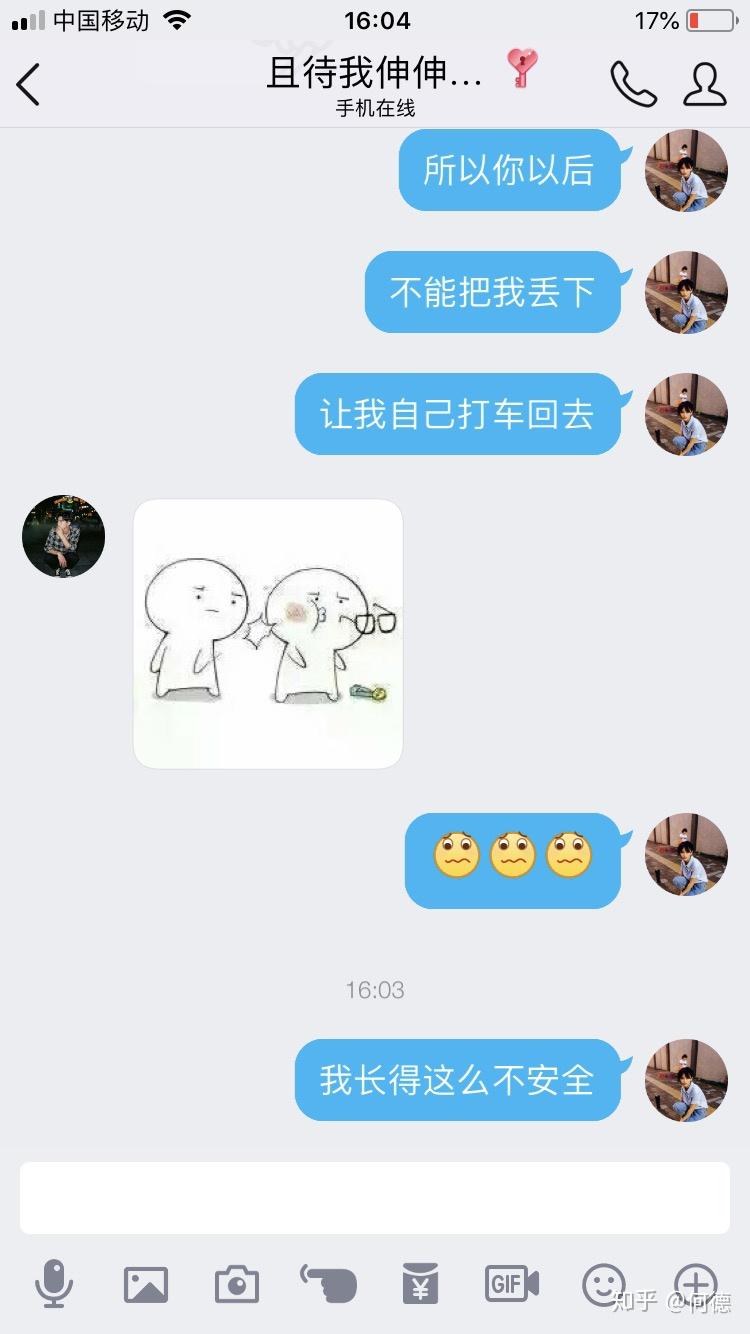750x1334 pixels.
Task: Send a poke gesture
Action: pos(328,1284)
